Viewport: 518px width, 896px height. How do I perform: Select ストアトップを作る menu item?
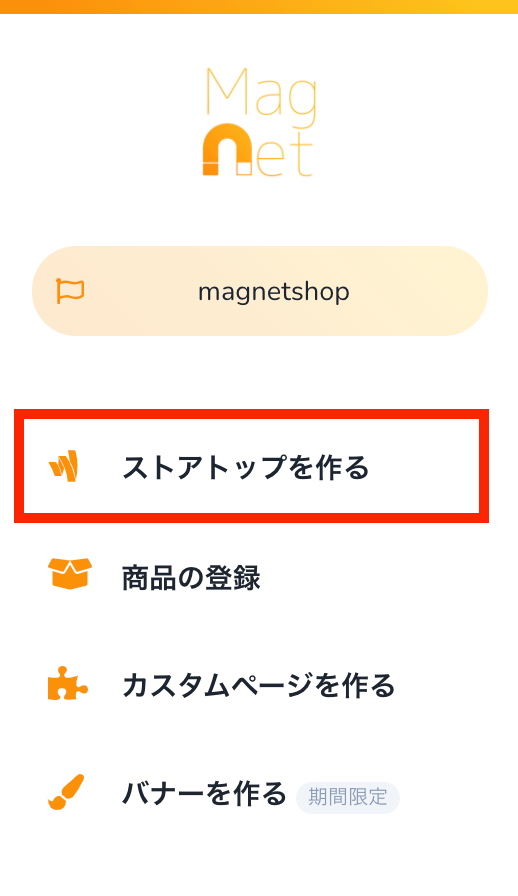(252, 466)
